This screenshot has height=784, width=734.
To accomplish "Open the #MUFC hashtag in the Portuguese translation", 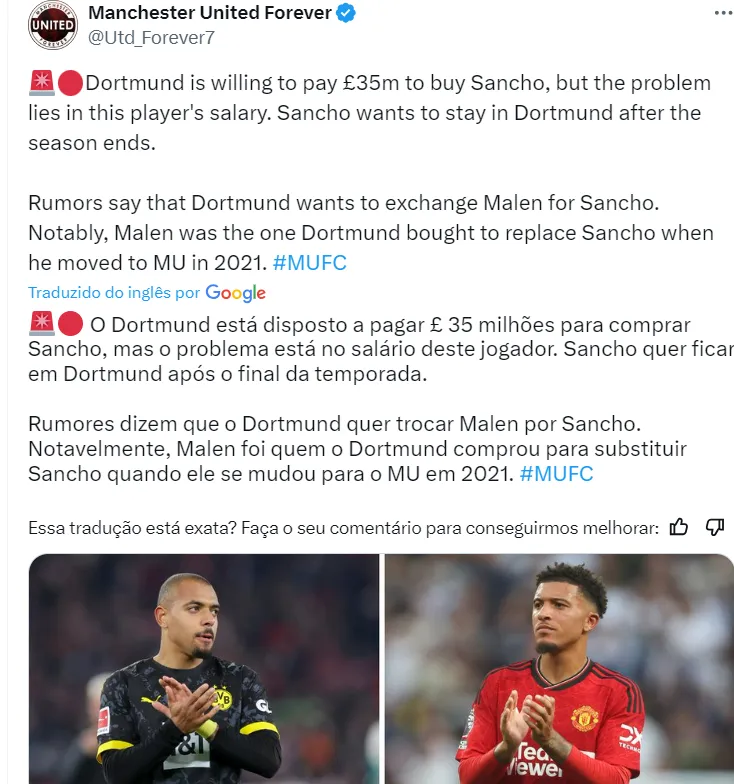I will point(556,473).
